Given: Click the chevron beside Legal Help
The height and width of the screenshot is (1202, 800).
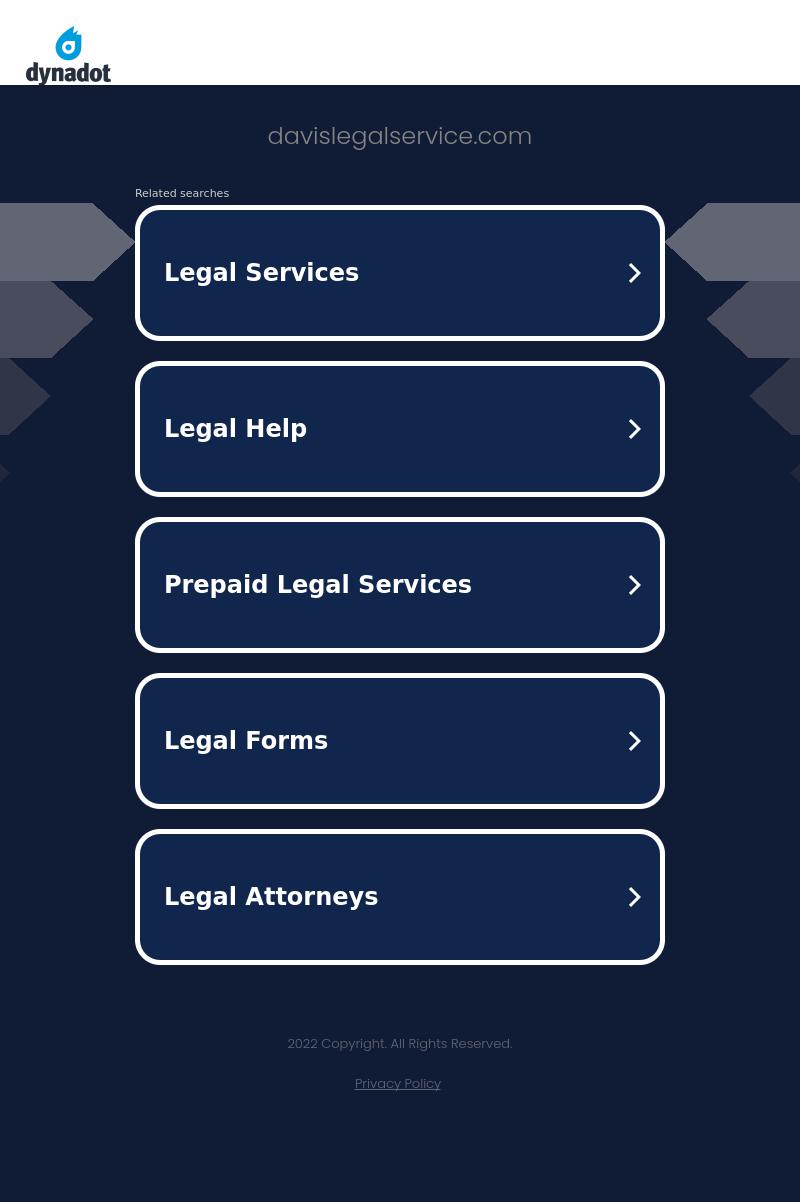Looking at the screenshot, I should coord(634,428).
